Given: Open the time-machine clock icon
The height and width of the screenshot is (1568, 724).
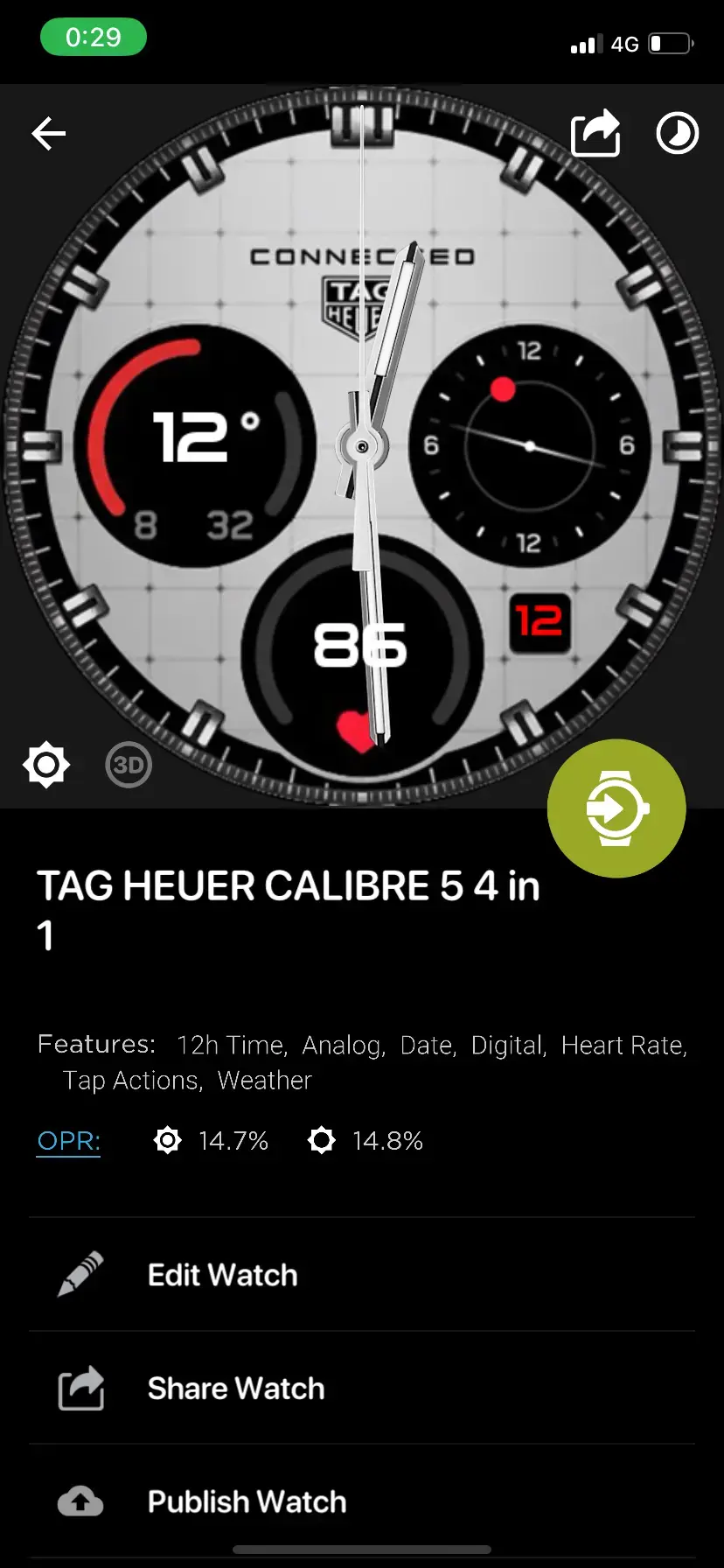Looking at the screenshot, I should click(x=677, y=134).
